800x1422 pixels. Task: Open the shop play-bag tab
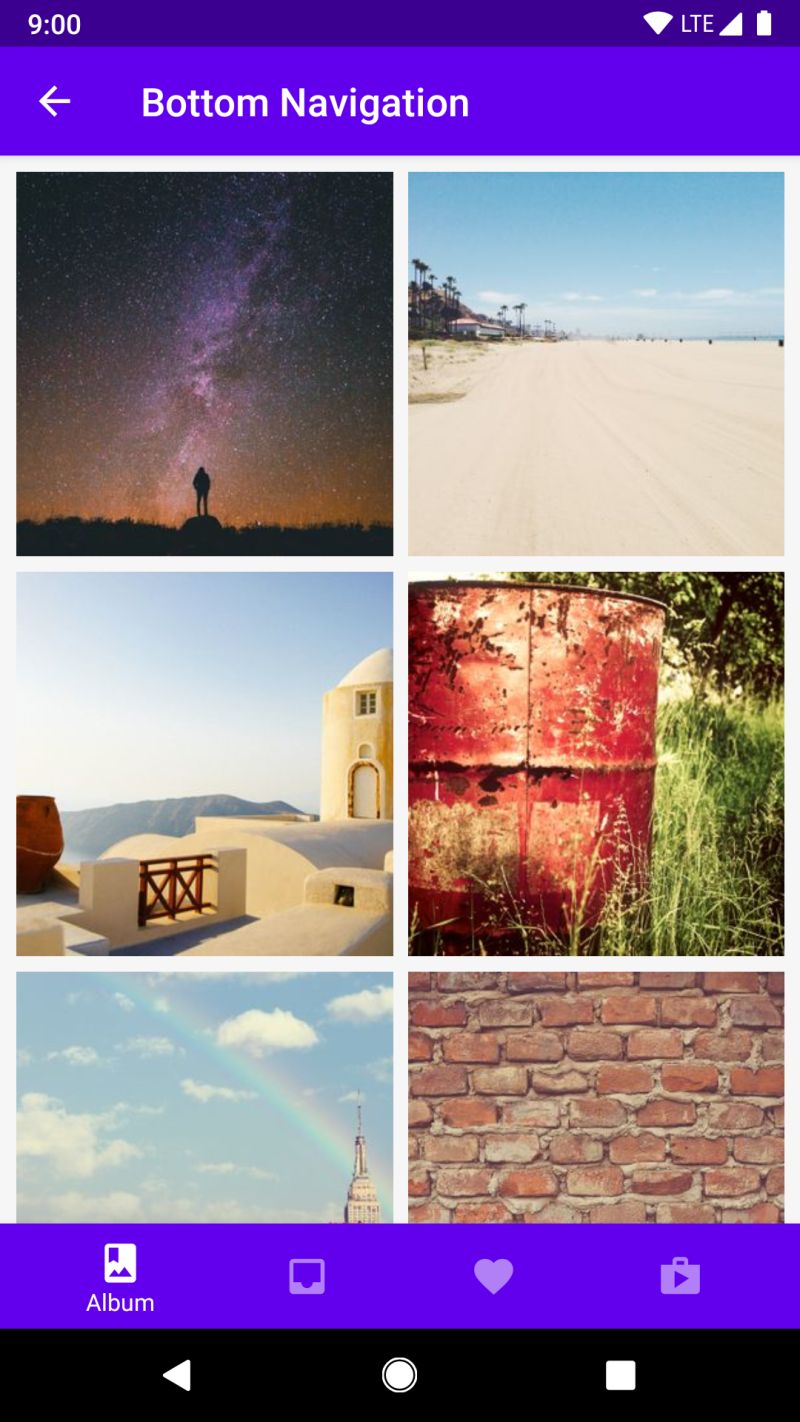[680, 1276]
